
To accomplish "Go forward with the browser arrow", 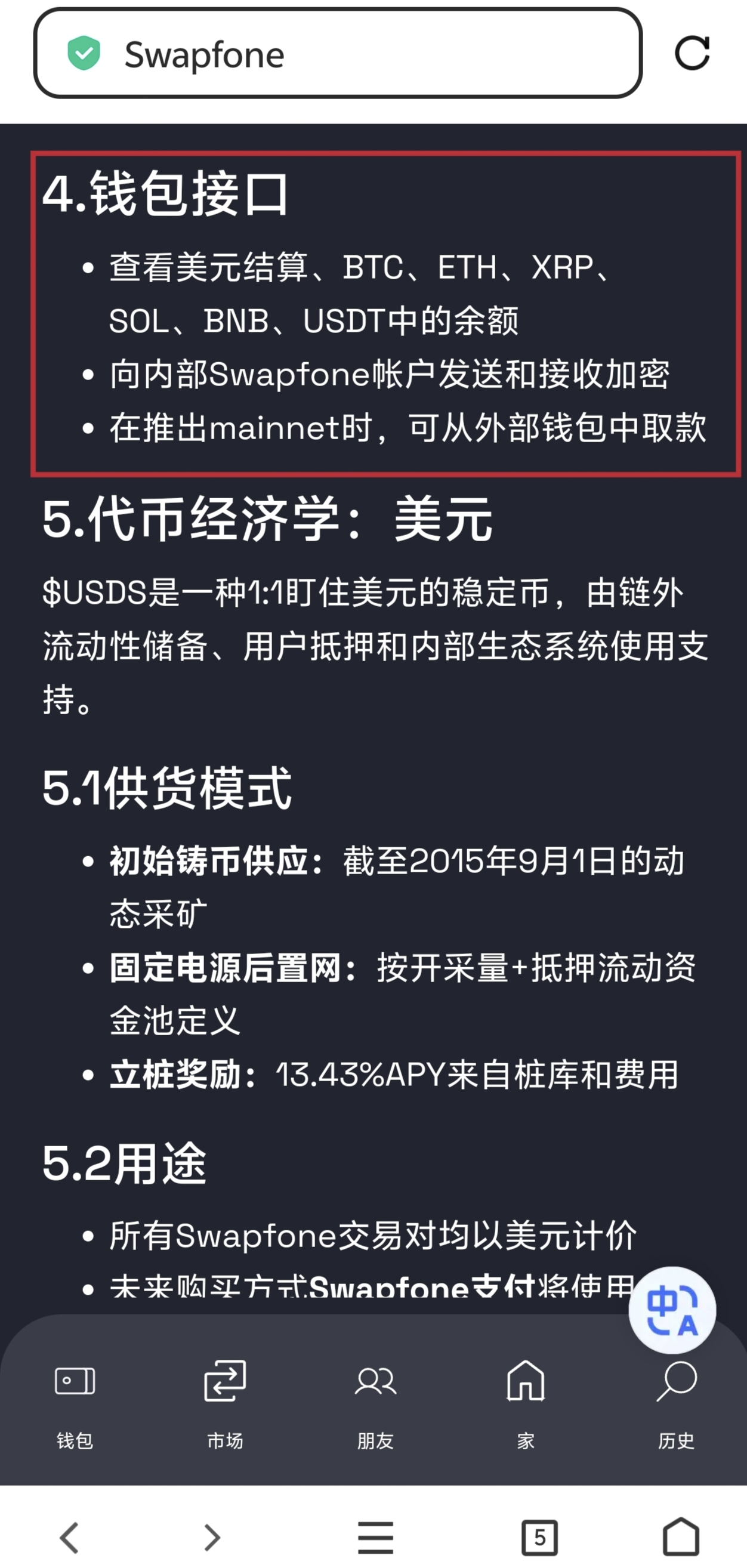I will point(211,1537).
